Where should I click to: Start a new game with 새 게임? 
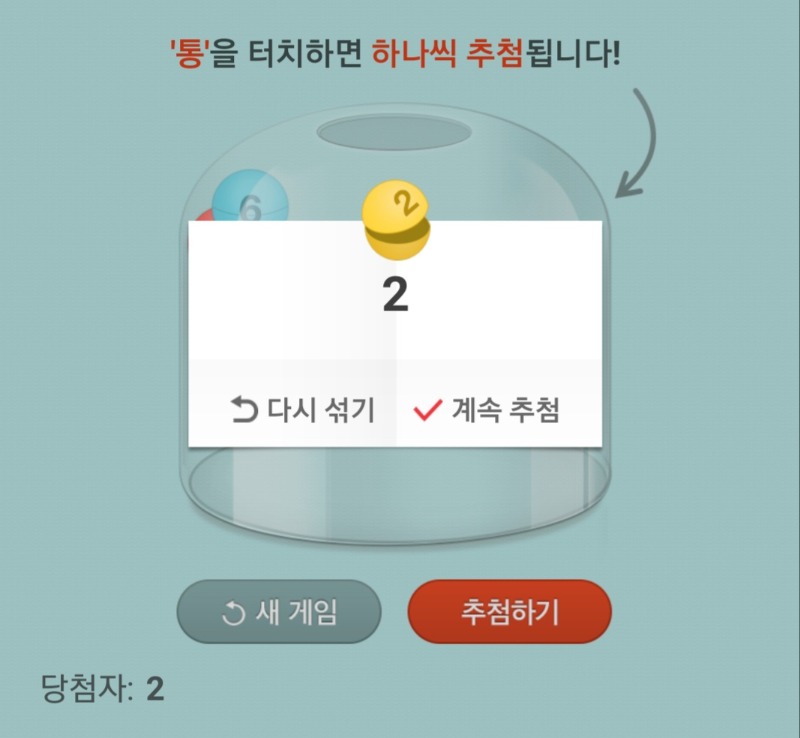(279, 612)
